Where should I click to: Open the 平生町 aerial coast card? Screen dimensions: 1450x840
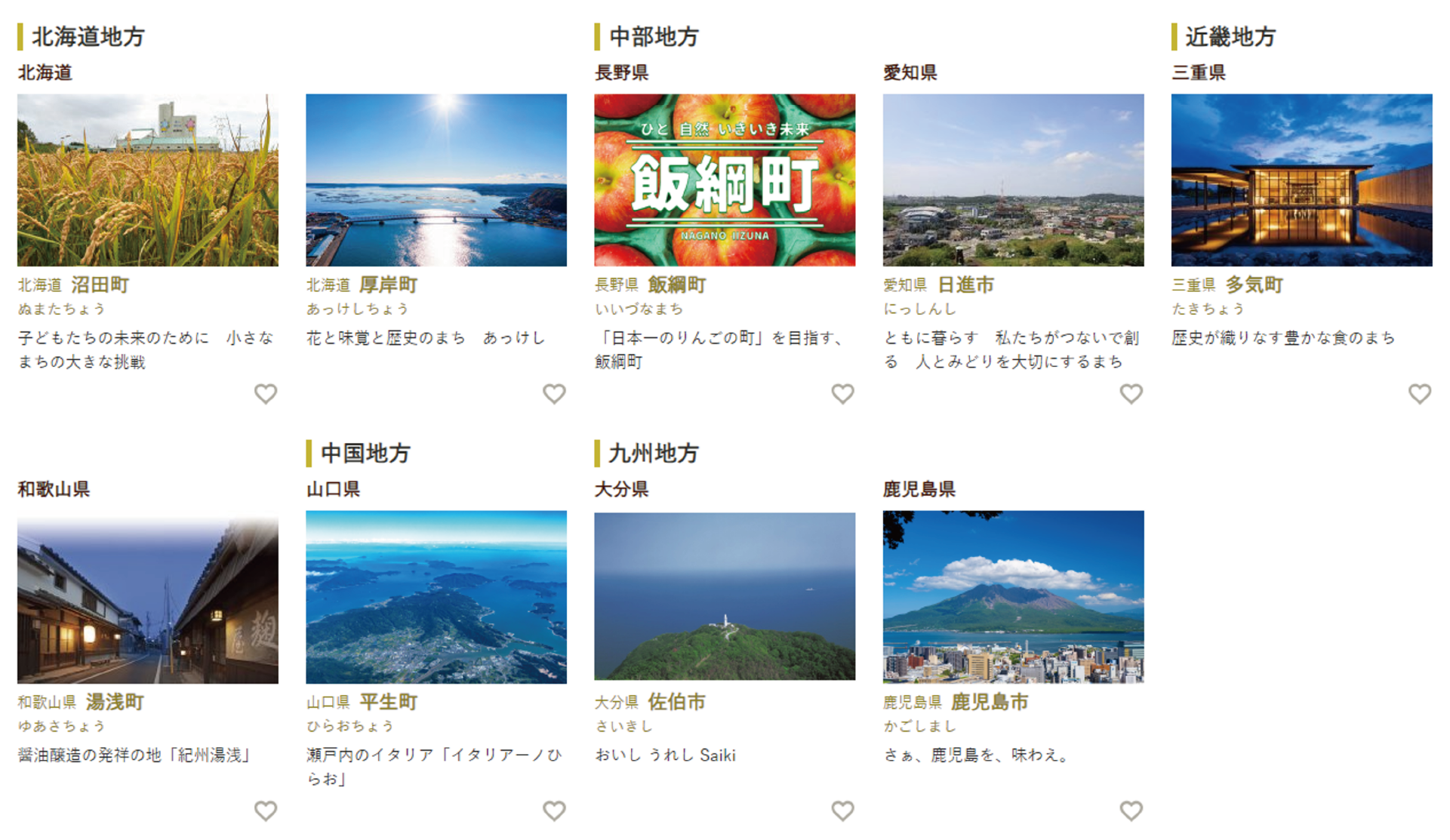coord(436,597)
